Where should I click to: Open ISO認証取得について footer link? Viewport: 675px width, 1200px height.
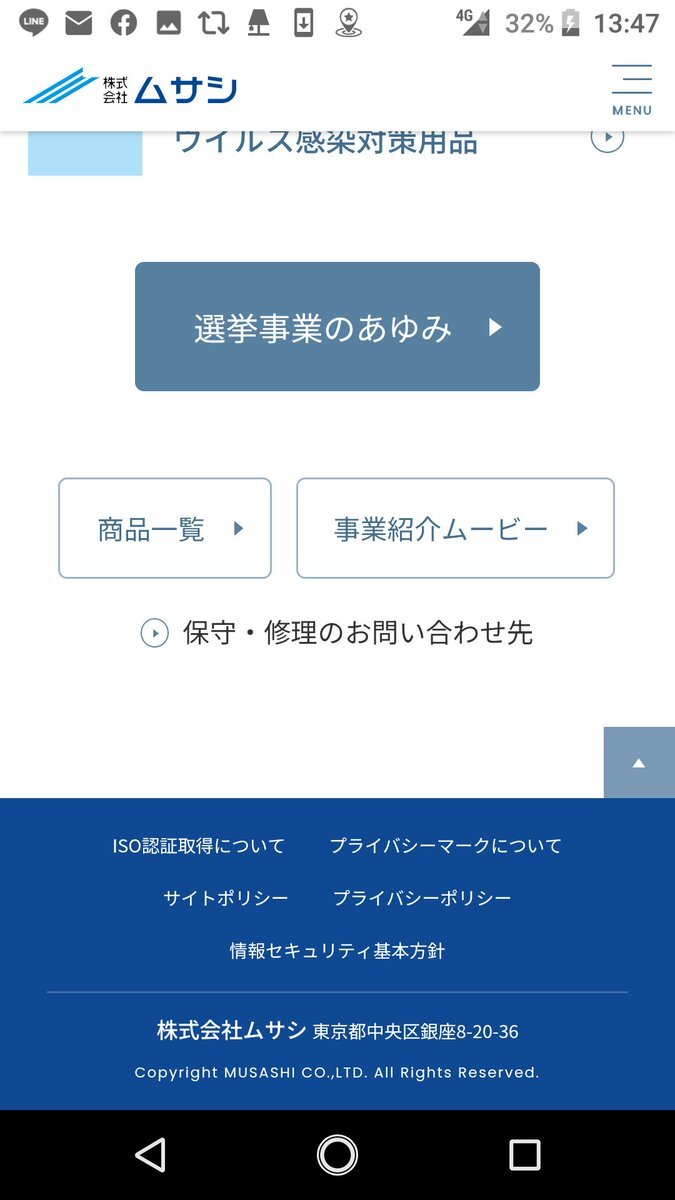tap(198, 846)
